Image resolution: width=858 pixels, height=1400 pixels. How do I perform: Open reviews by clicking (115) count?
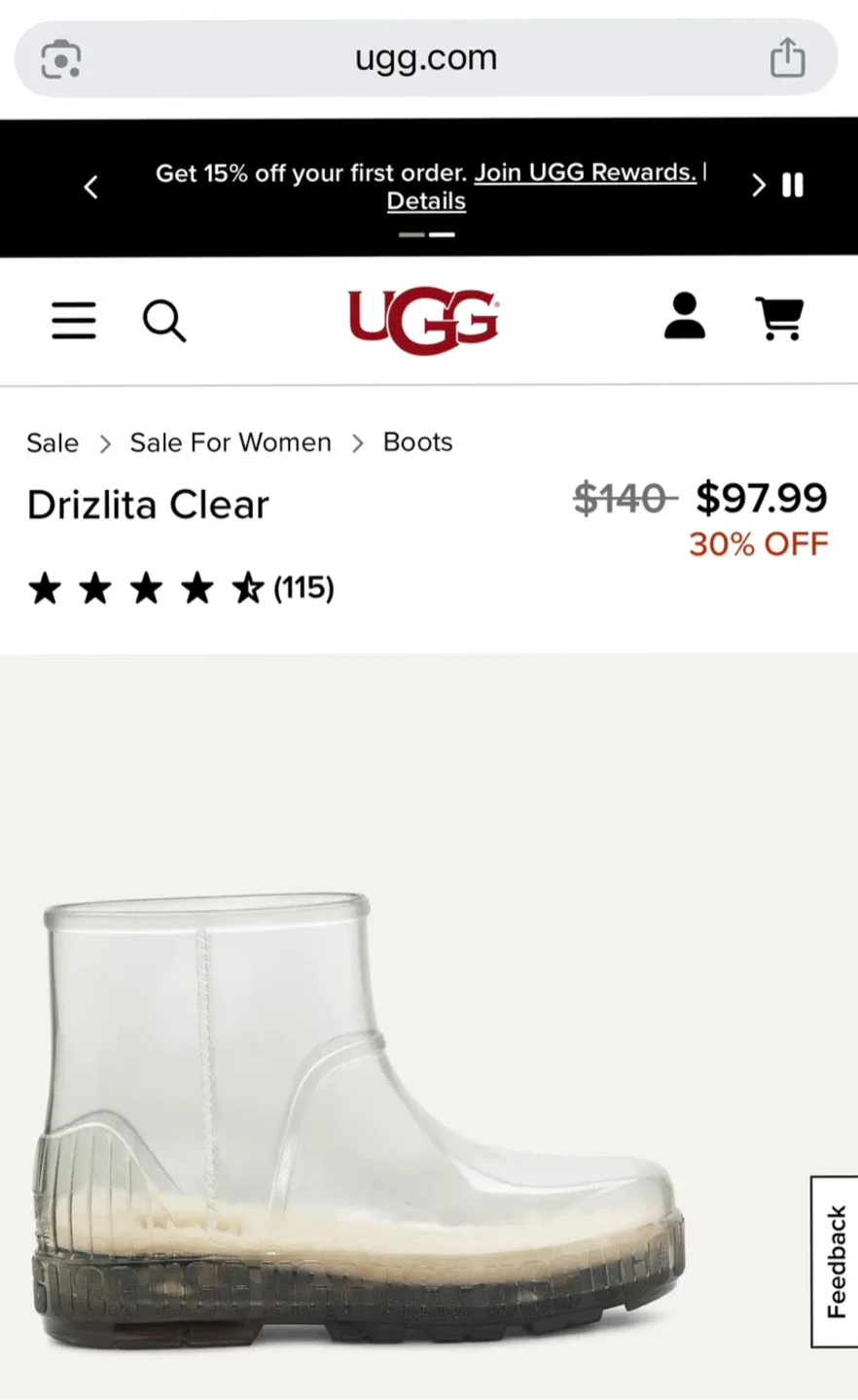pyautogui.click(x=304, y=587)
